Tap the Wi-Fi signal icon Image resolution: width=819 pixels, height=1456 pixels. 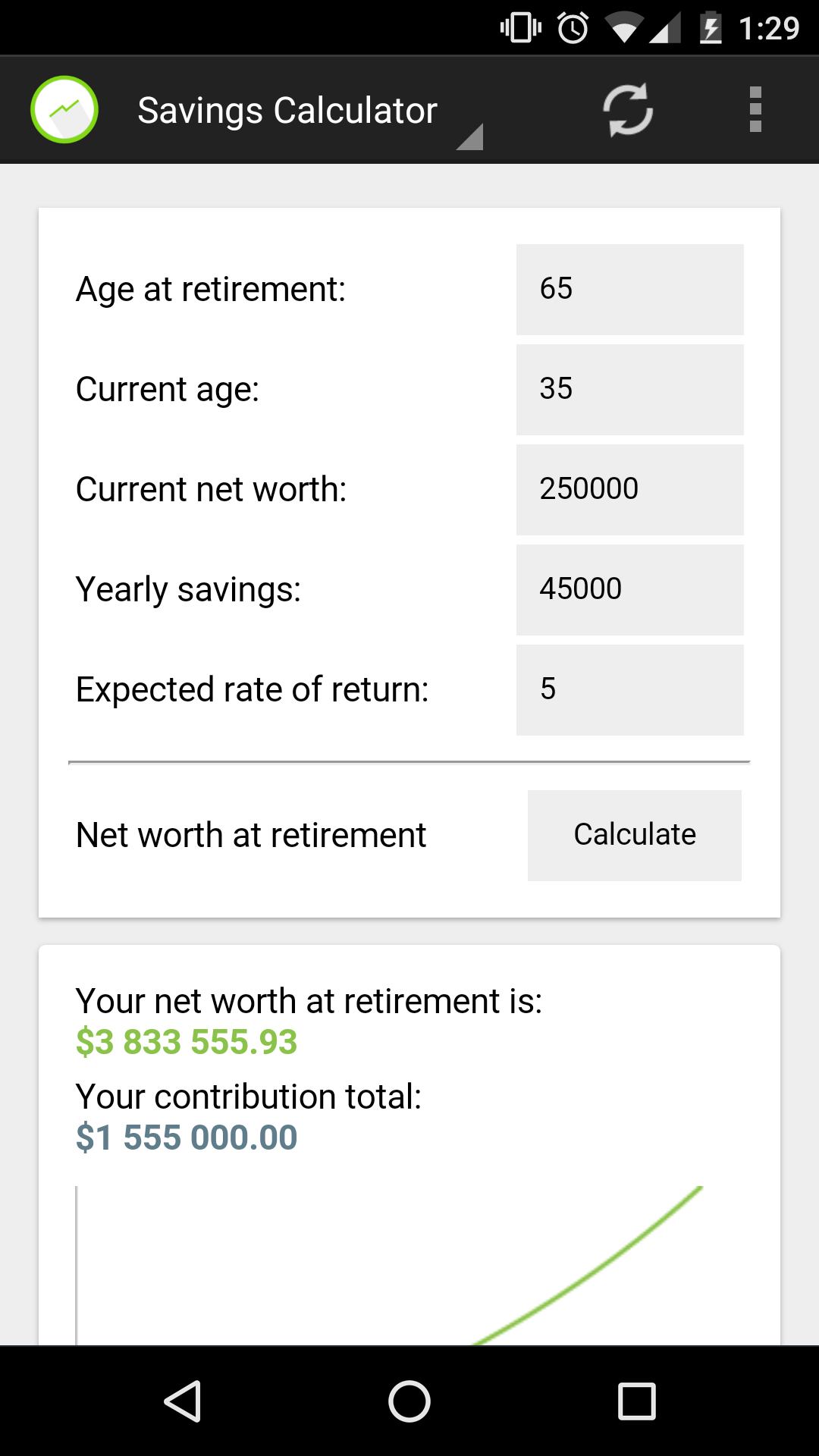[627, 27]
